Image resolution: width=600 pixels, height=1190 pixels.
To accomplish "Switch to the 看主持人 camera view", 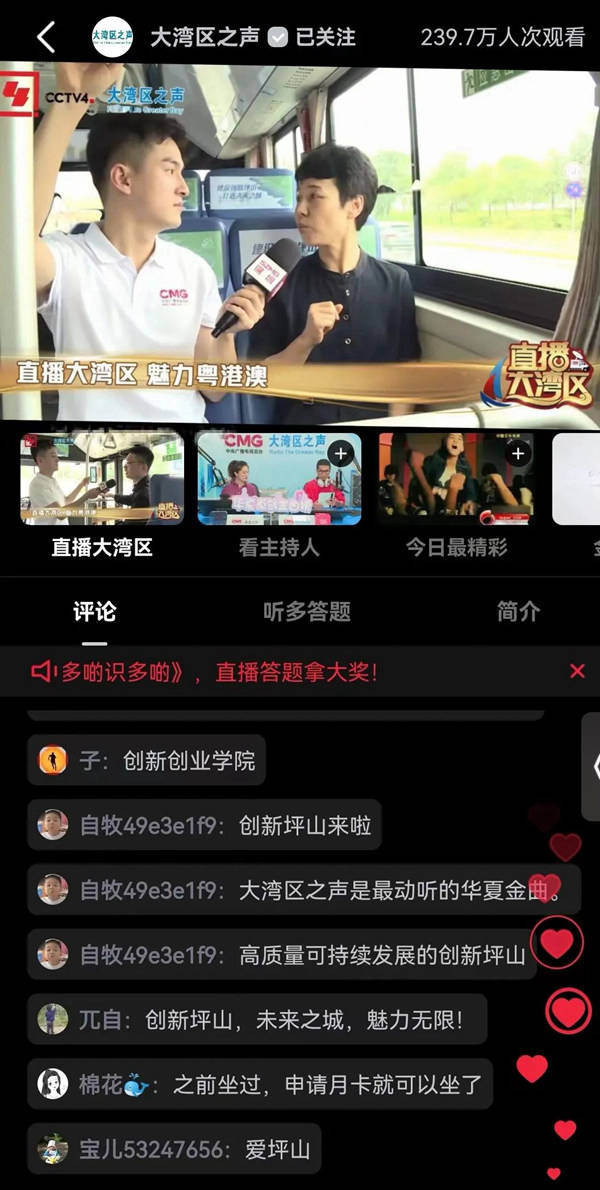I will point(279,479).
